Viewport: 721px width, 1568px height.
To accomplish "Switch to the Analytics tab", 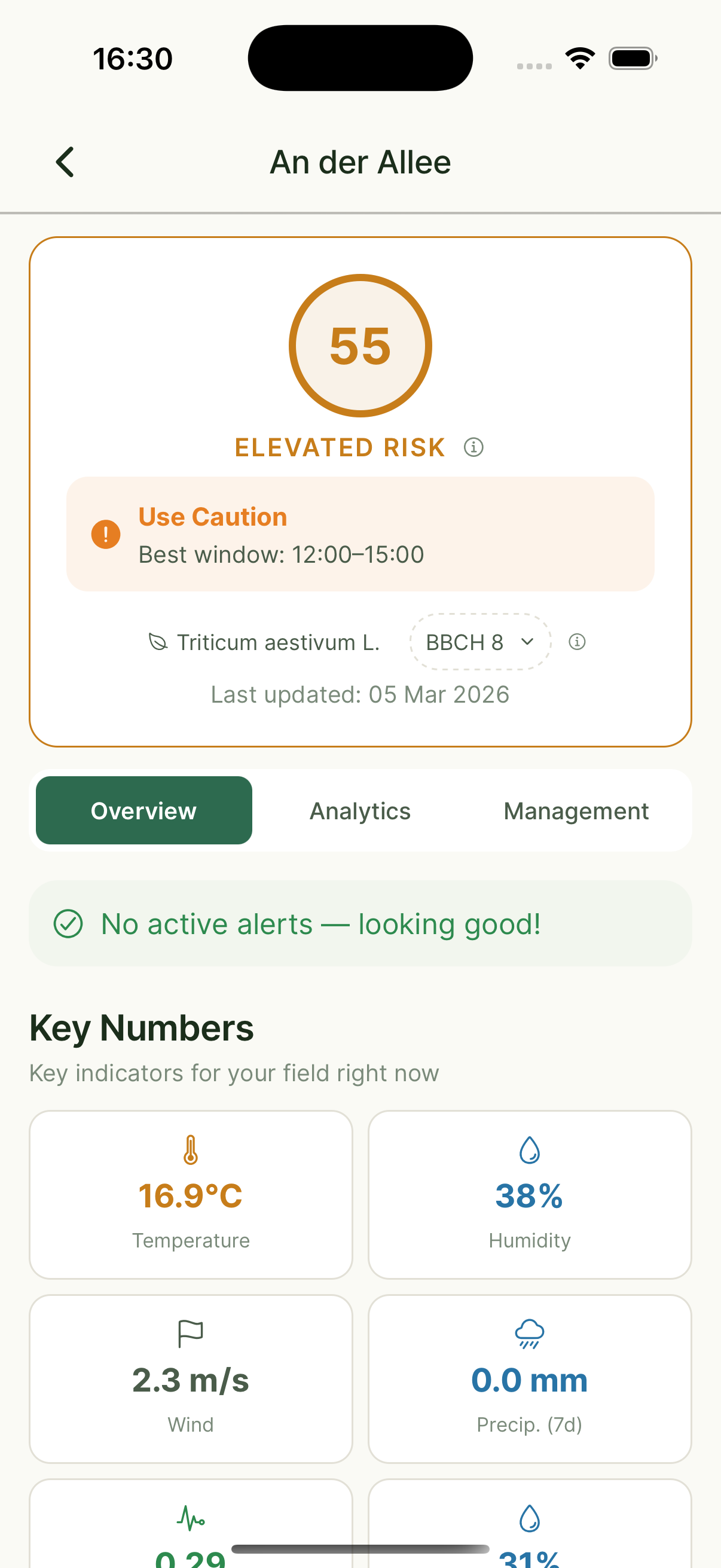I will point(360,811).
